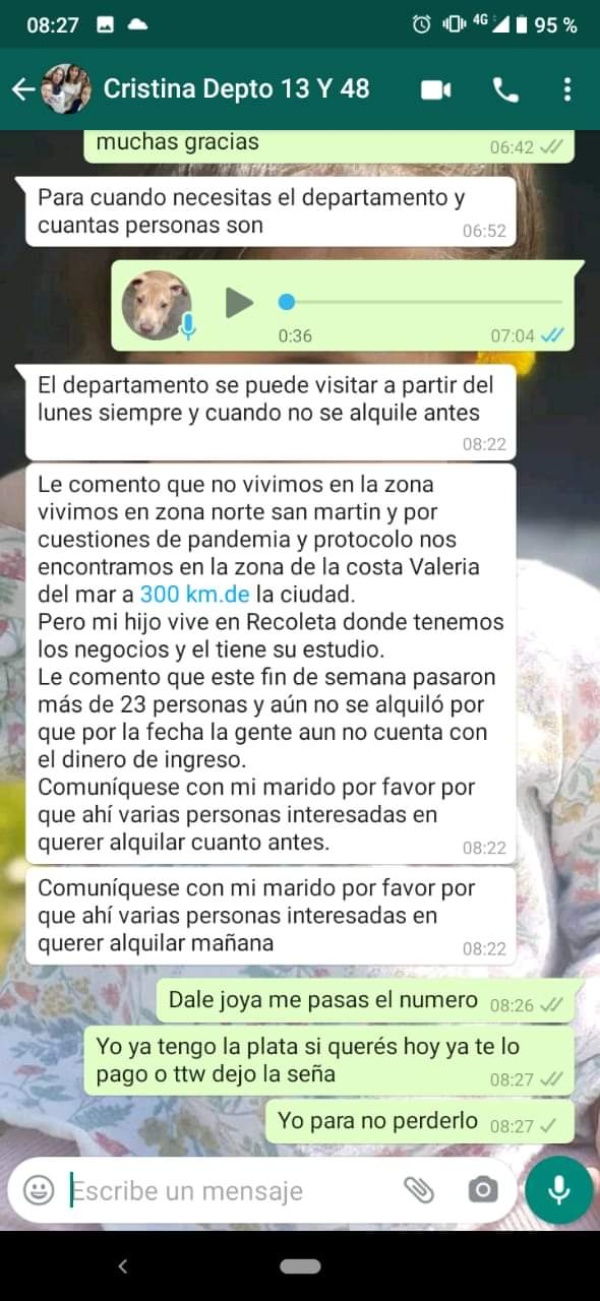Open the overflow menu

click(x=567, y=89)
